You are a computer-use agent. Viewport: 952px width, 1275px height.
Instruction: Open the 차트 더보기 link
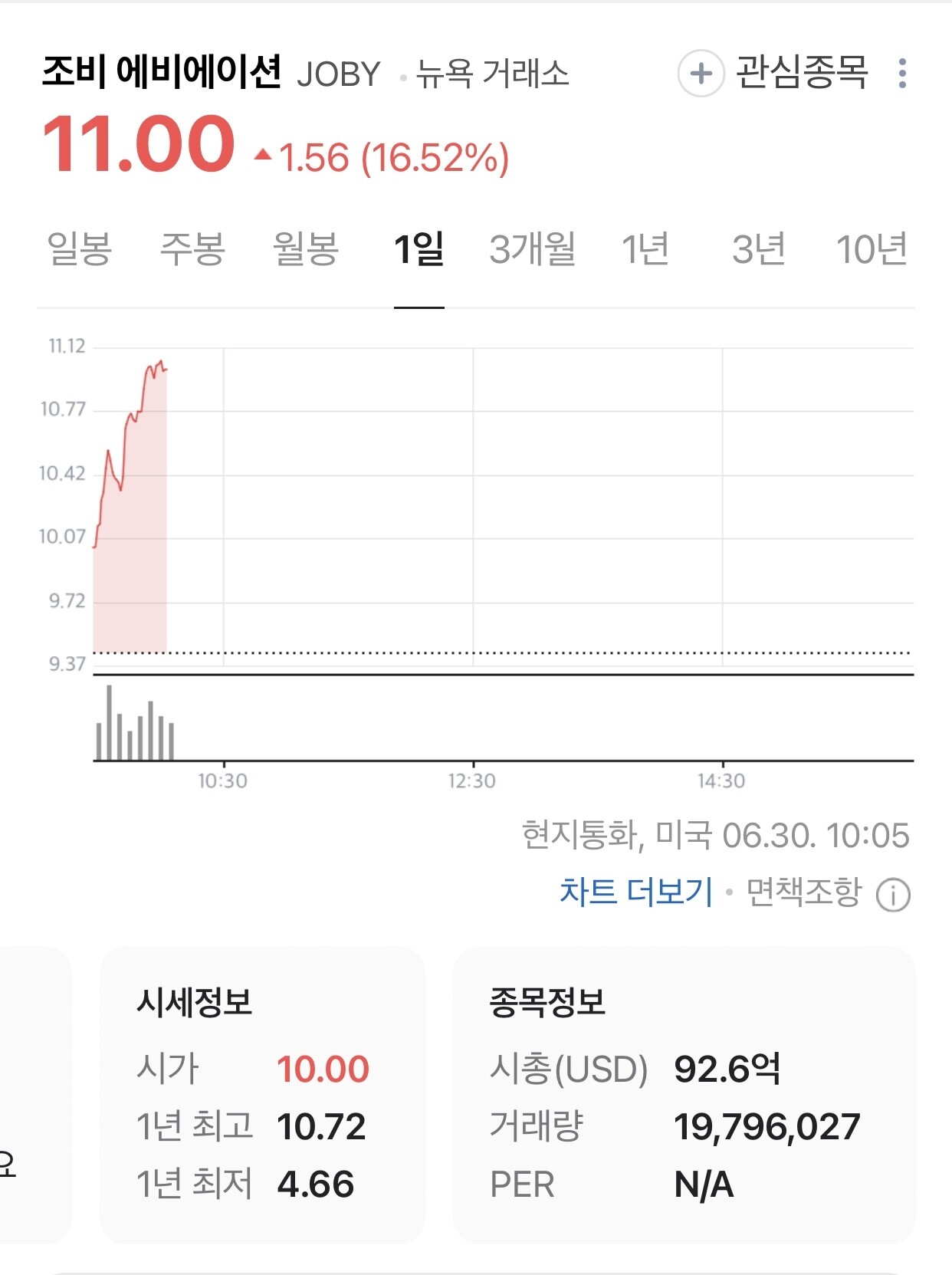[636, 892]
